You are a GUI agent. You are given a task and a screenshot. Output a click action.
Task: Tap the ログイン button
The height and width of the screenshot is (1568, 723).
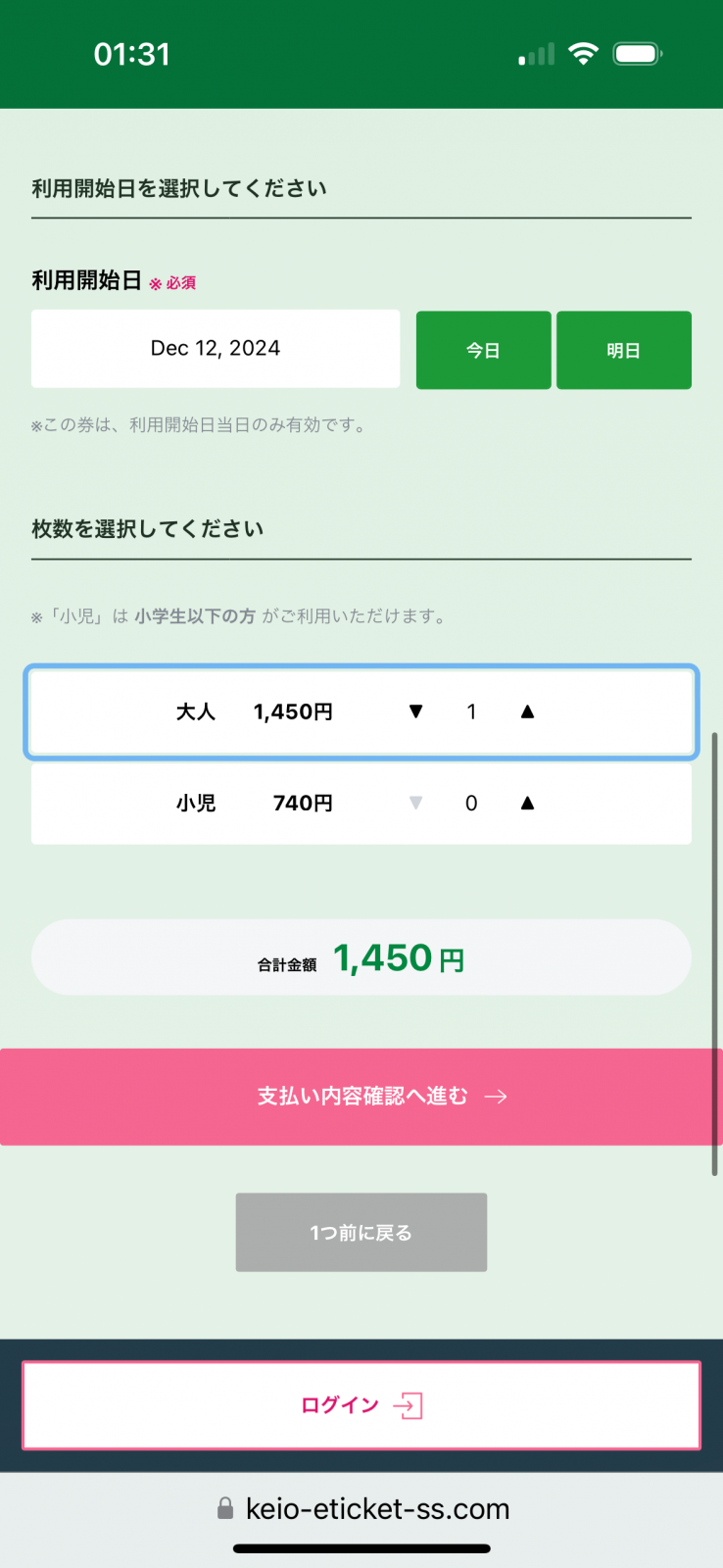point(361,1405)
